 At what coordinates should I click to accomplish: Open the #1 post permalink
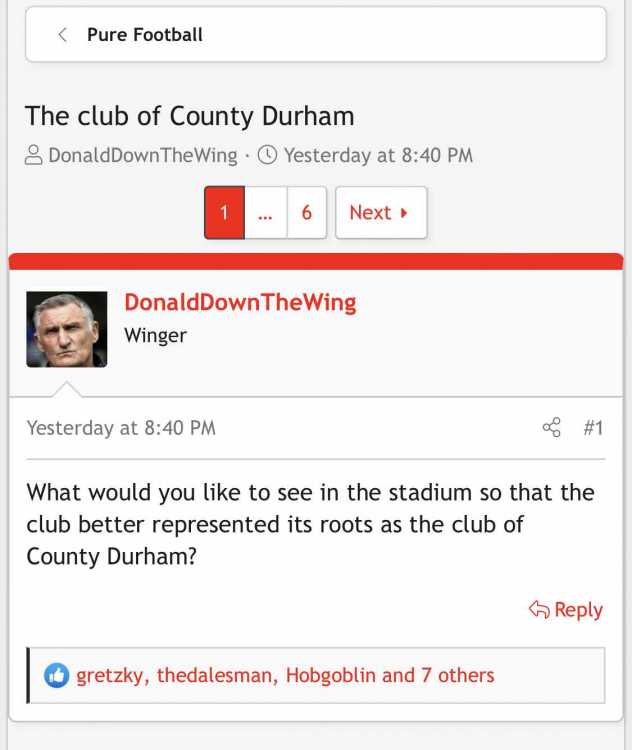pyautogui.click(x=593, y=428)
